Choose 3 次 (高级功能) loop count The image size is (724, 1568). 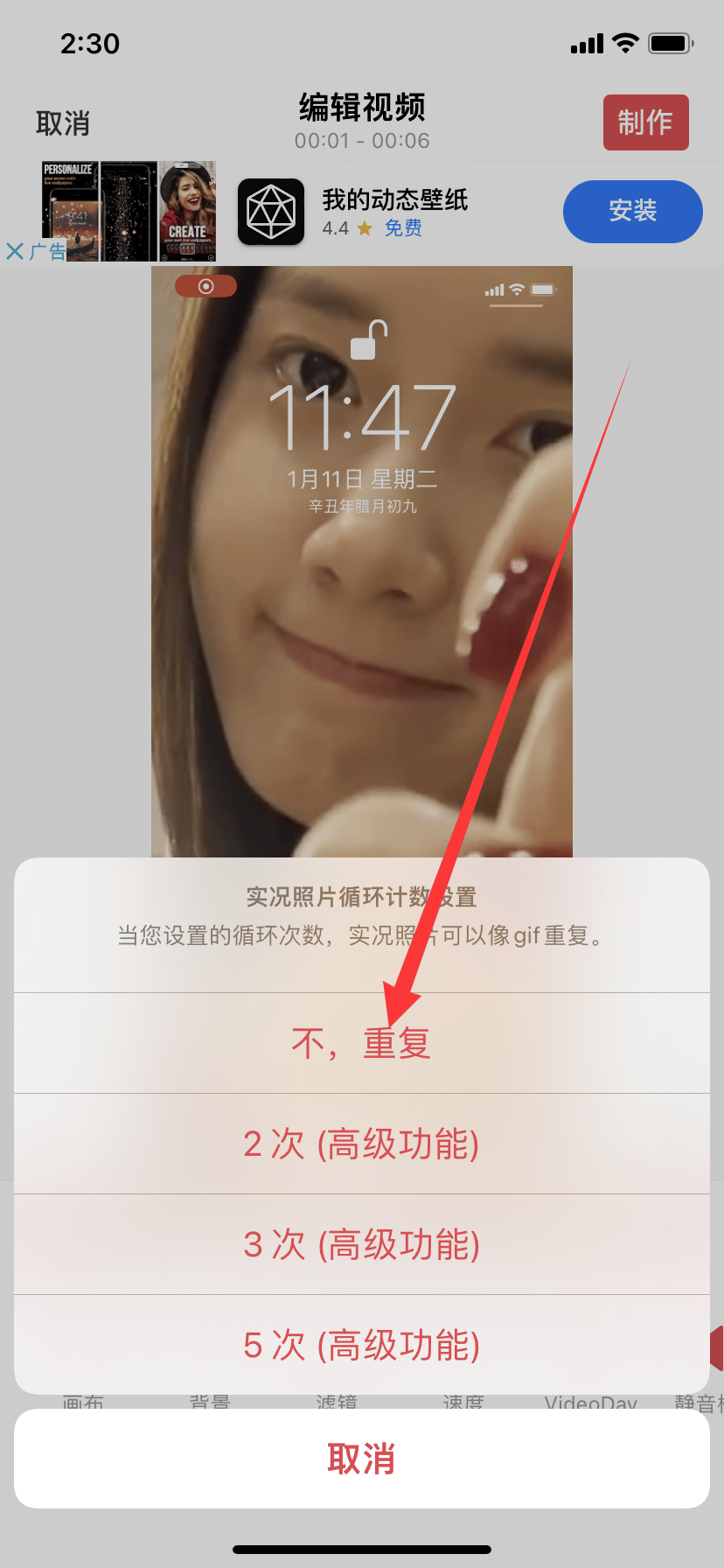pyautogui.click(x=361, y=1244)
